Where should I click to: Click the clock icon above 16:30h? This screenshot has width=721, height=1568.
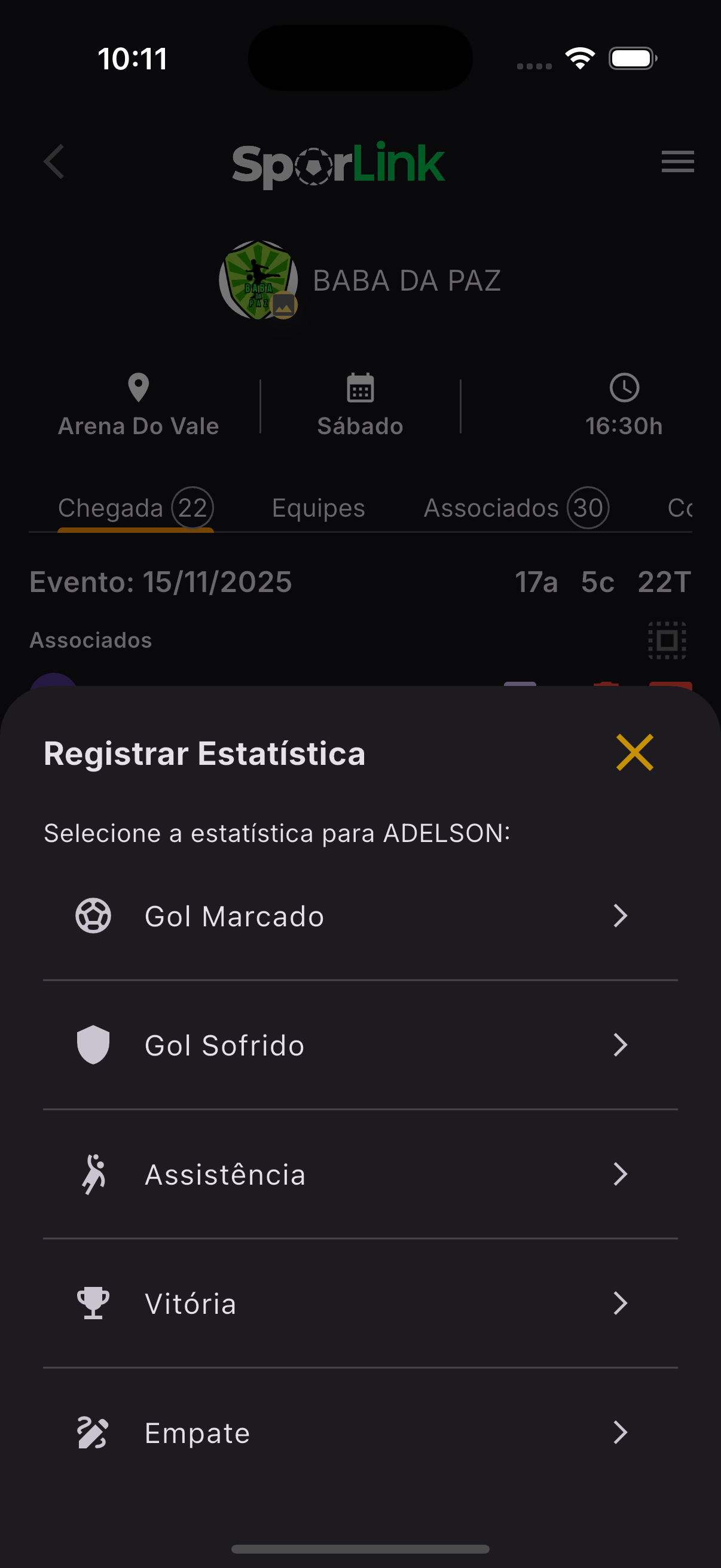click(624, 387)
